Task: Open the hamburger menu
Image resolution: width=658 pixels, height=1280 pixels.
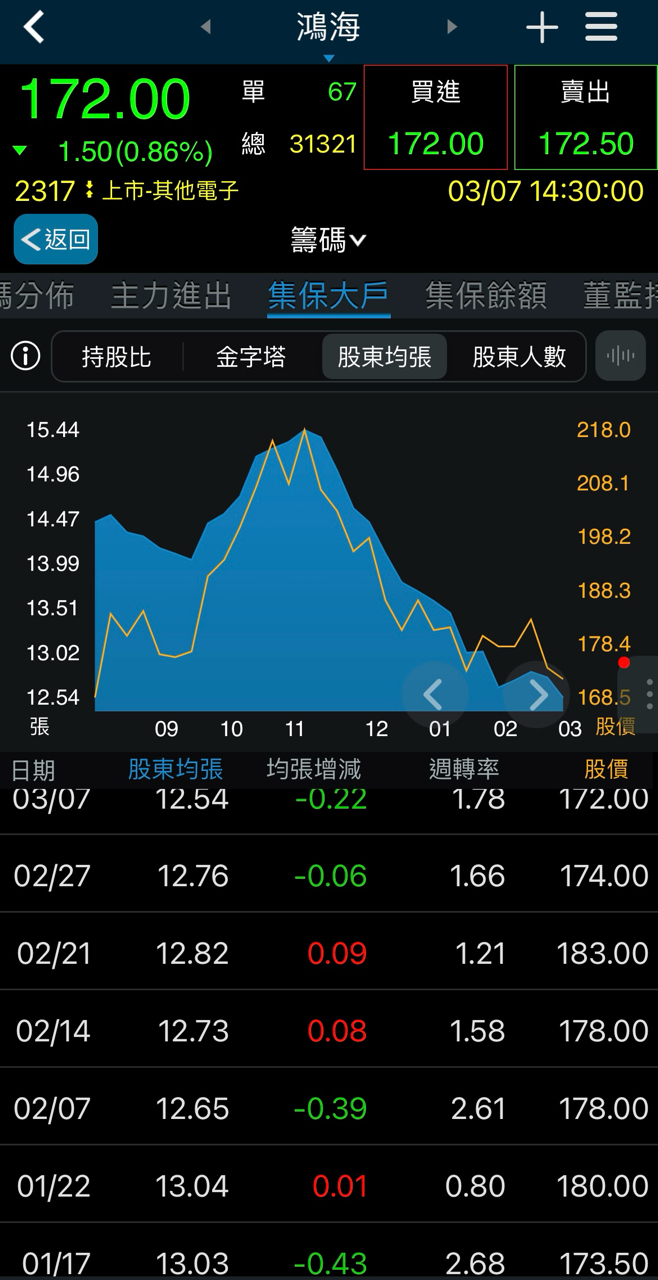Action: click(x=601, y=27)
